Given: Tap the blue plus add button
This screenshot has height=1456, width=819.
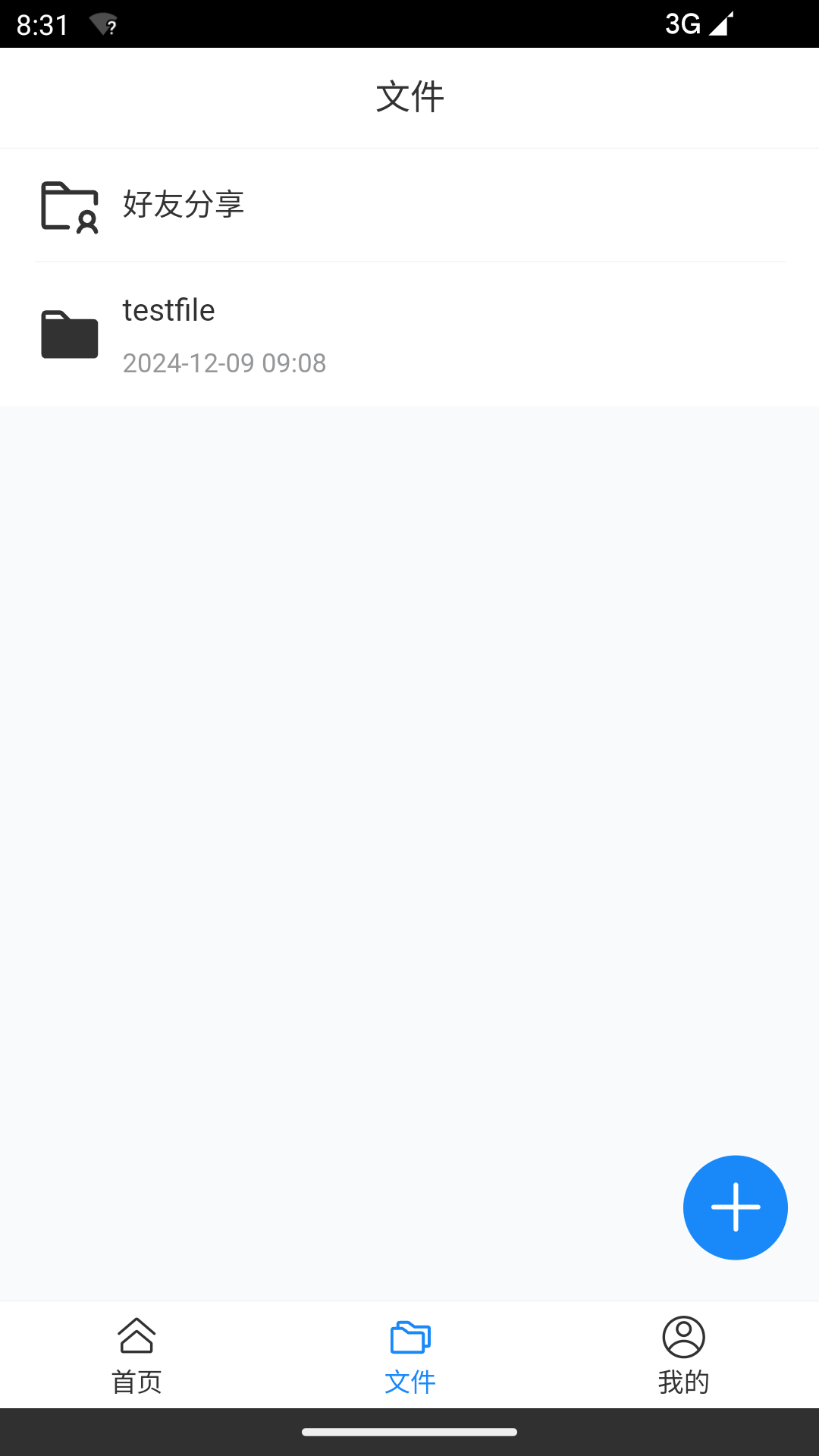Looking at the screenshot, I should 735,1207.
